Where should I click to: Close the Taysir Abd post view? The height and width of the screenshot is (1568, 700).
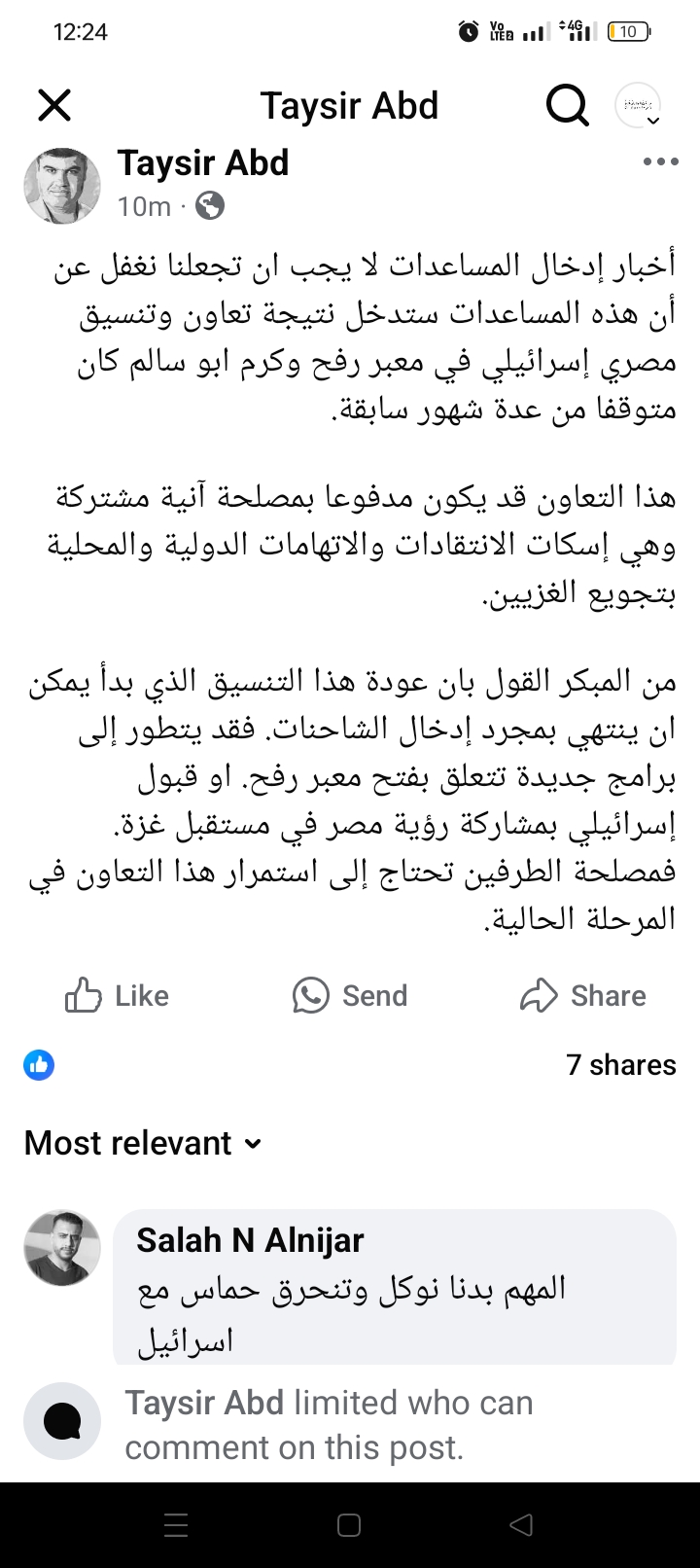coord(54,105)
